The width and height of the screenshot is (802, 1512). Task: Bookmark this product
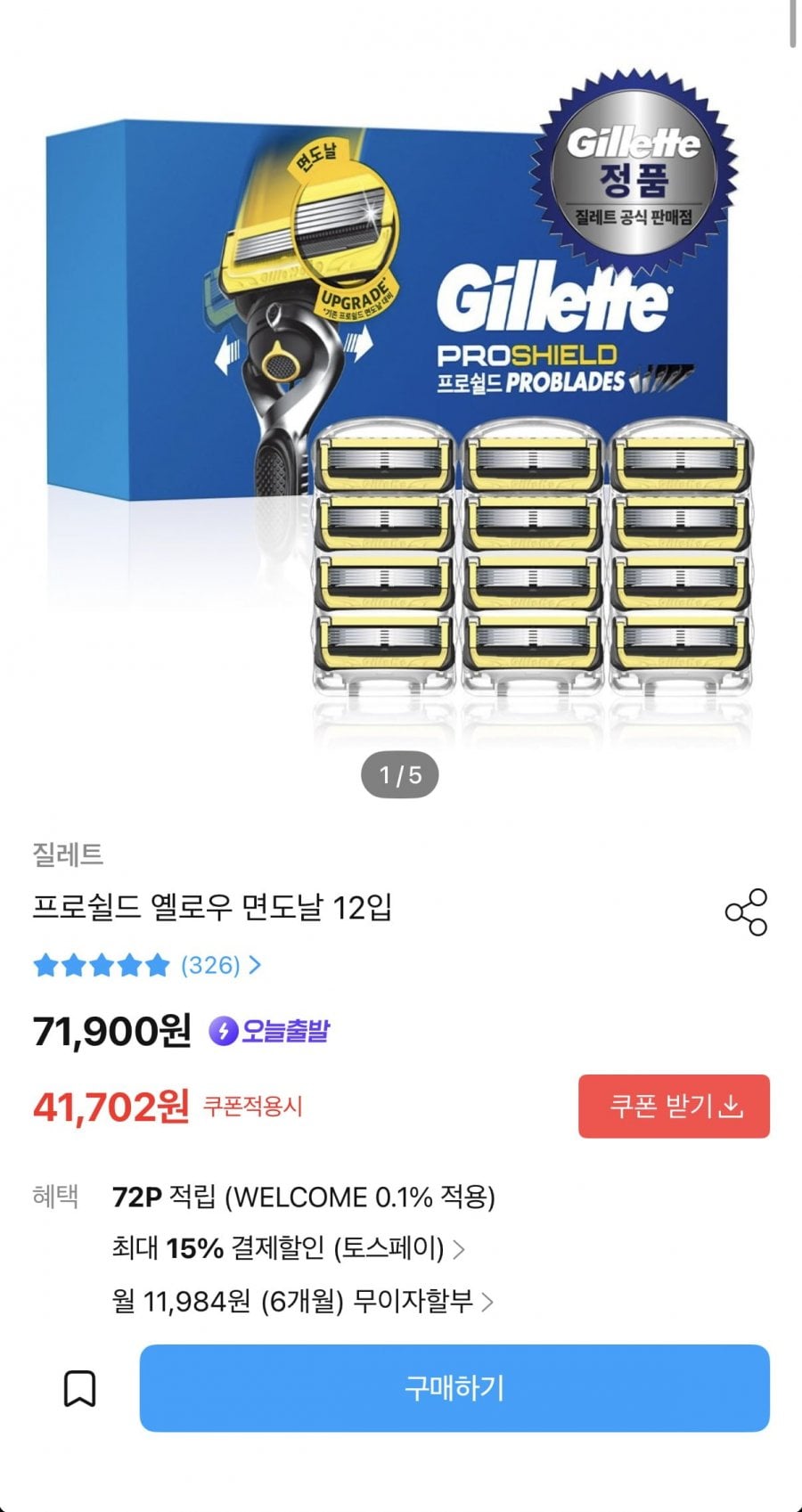pyautogui.click(x=79, y=1388)
